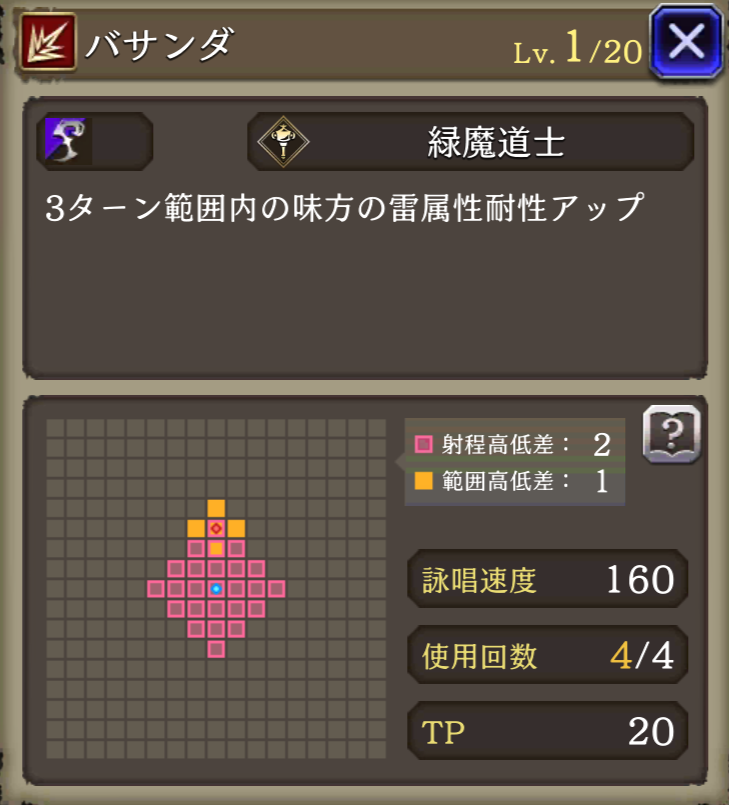Open the range grid help icon
Viewport: 729px width, 805px height.
click(670, 434)
